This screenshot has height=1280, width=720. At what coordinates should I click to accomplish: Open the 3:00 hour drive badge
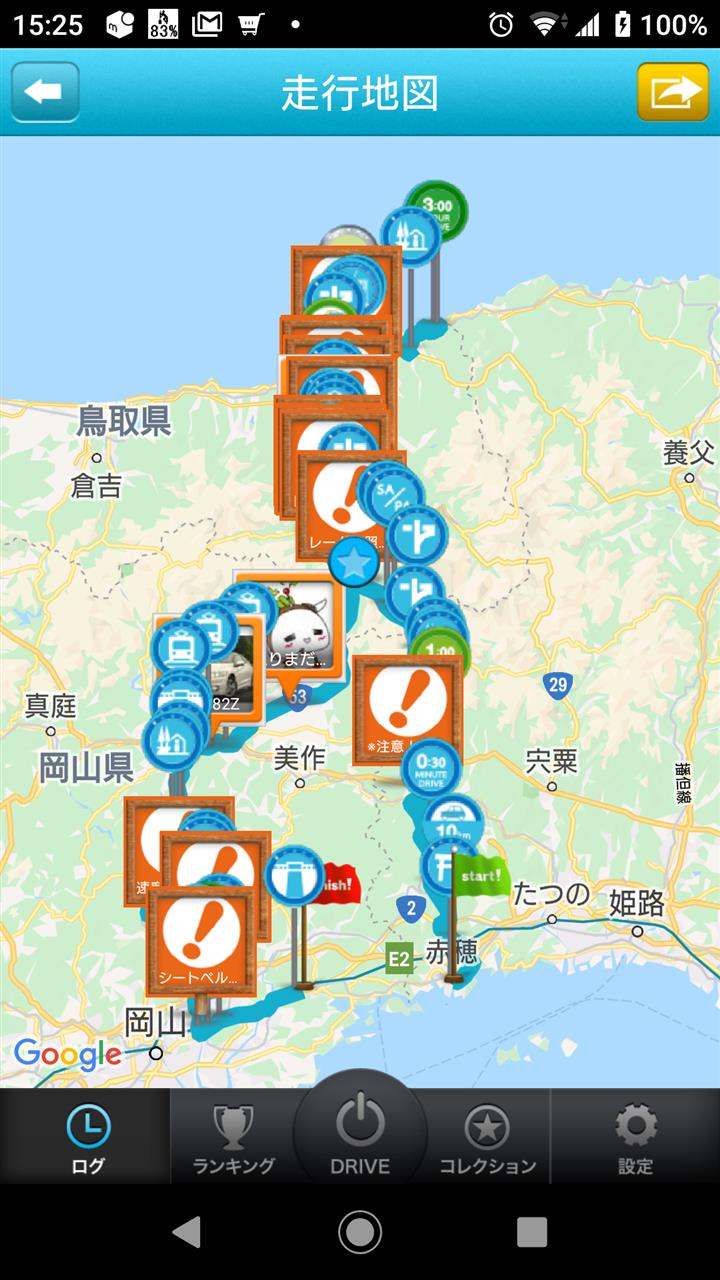[x=437, y=207]
